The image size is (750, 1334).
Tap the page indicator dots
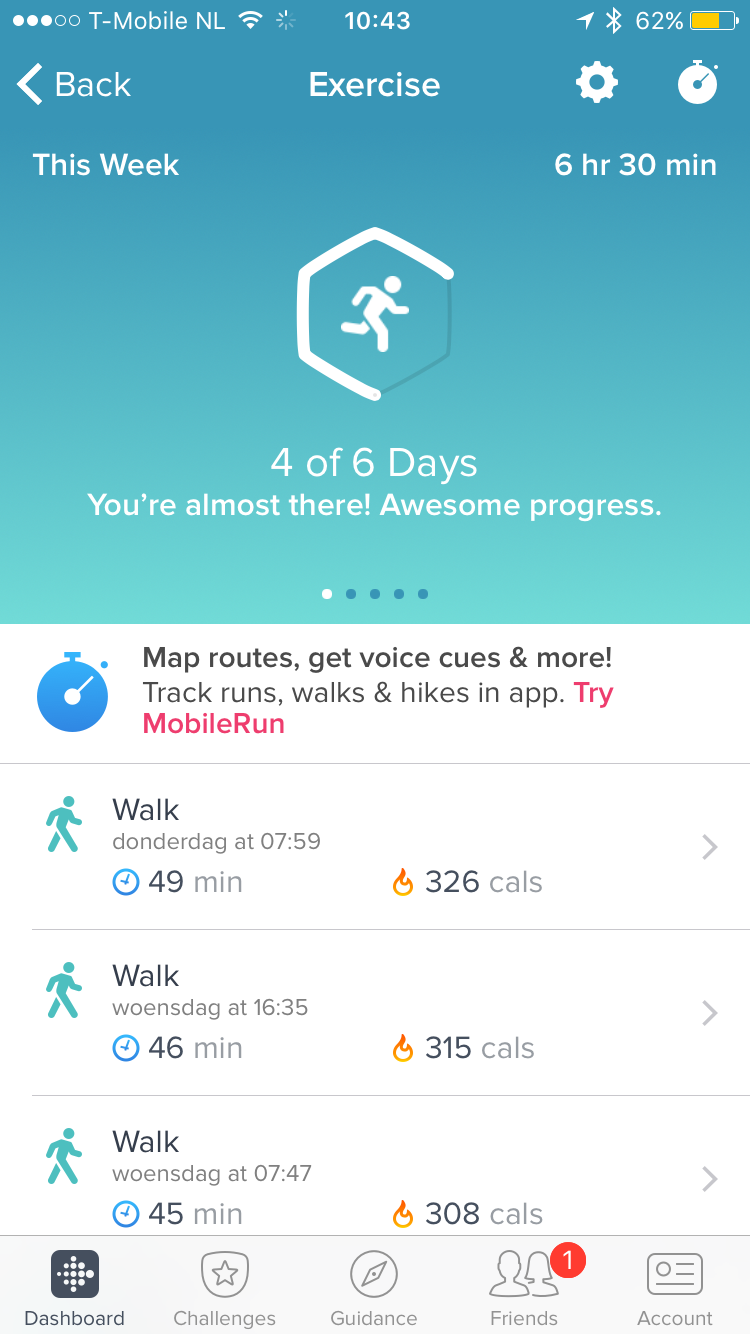click(375, 594)
